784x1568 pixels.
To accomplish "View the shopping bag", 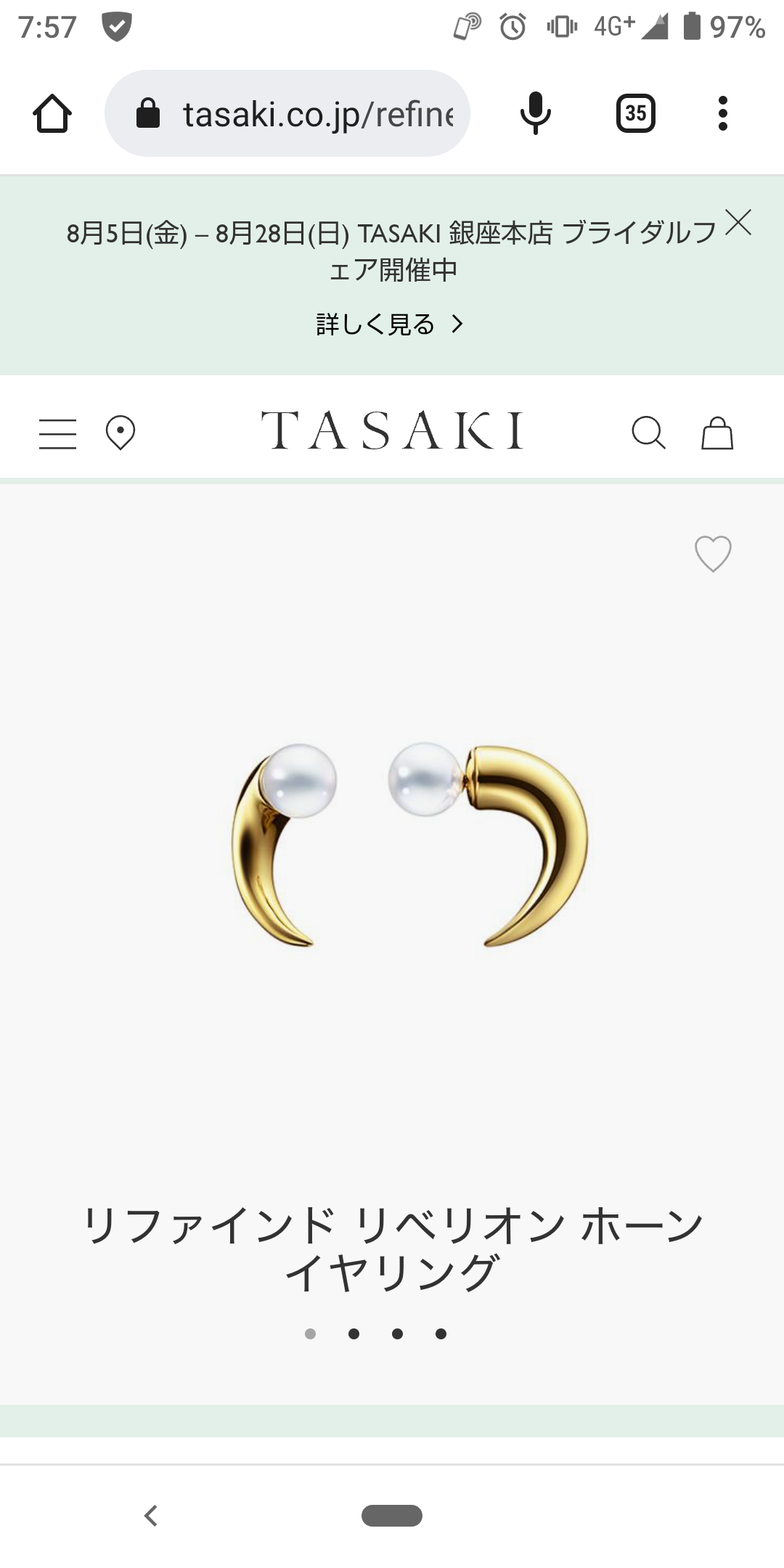I will 717,433.
